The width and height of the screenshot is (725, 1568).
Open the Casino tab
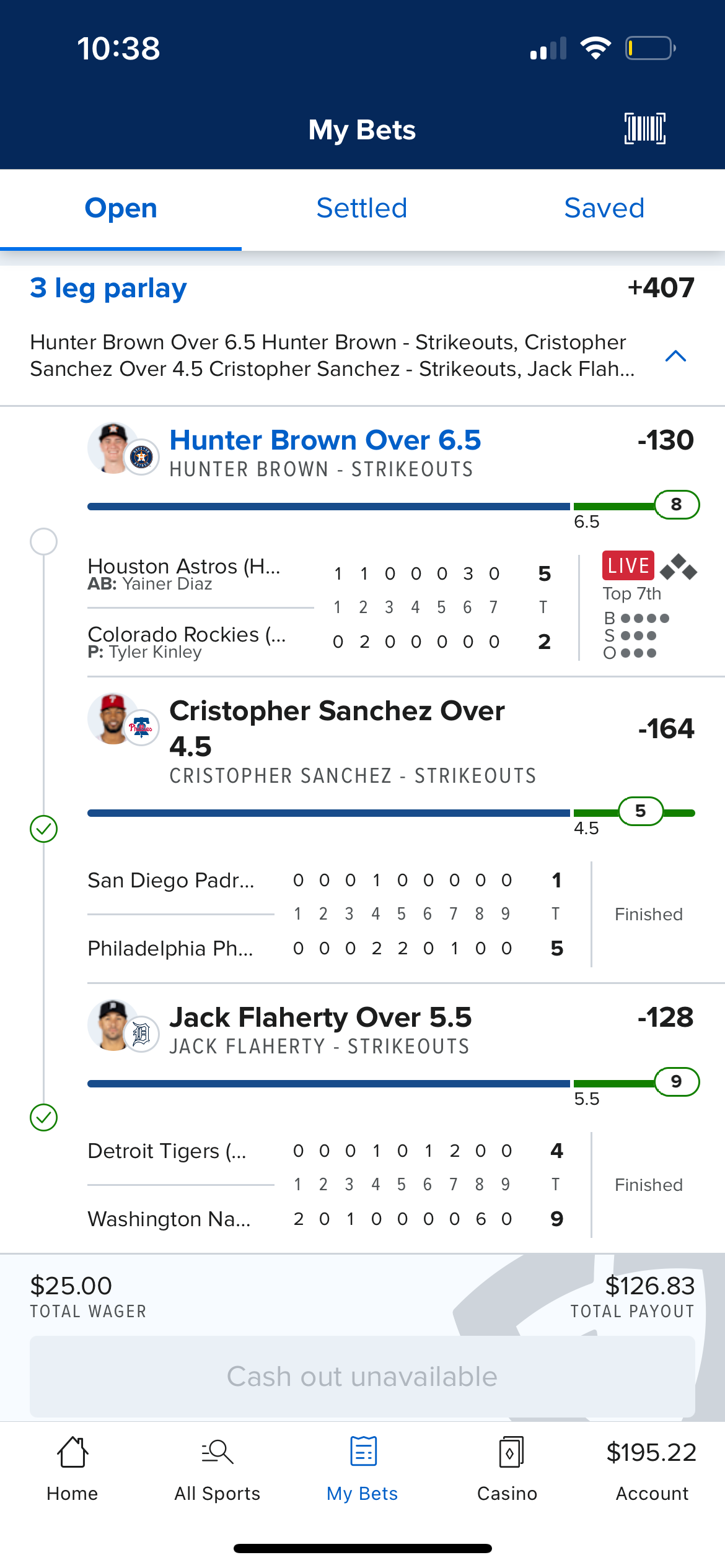507,1469
